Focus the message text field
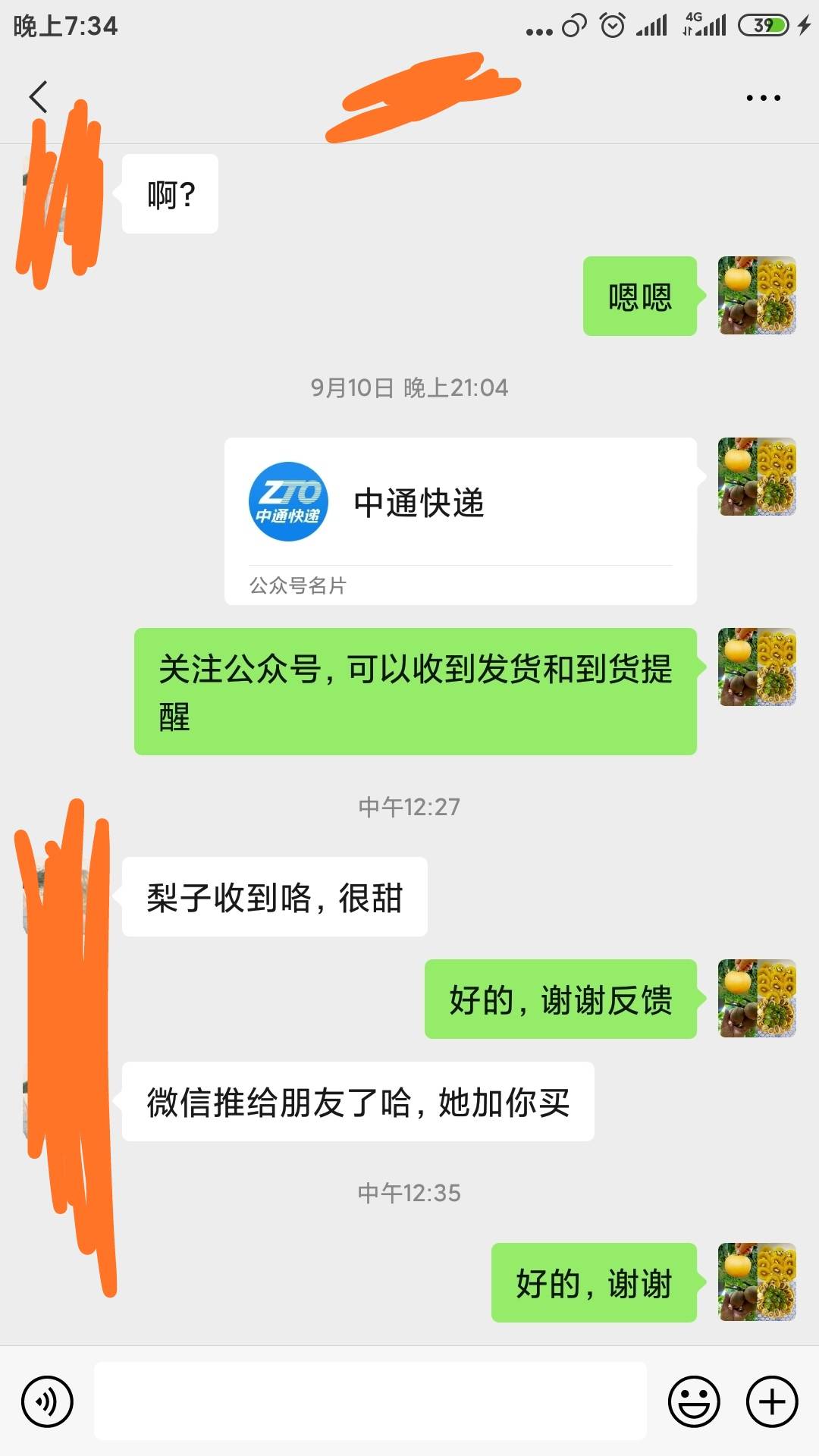This screenshot has height=1456, width=819. pos(370,1401)
